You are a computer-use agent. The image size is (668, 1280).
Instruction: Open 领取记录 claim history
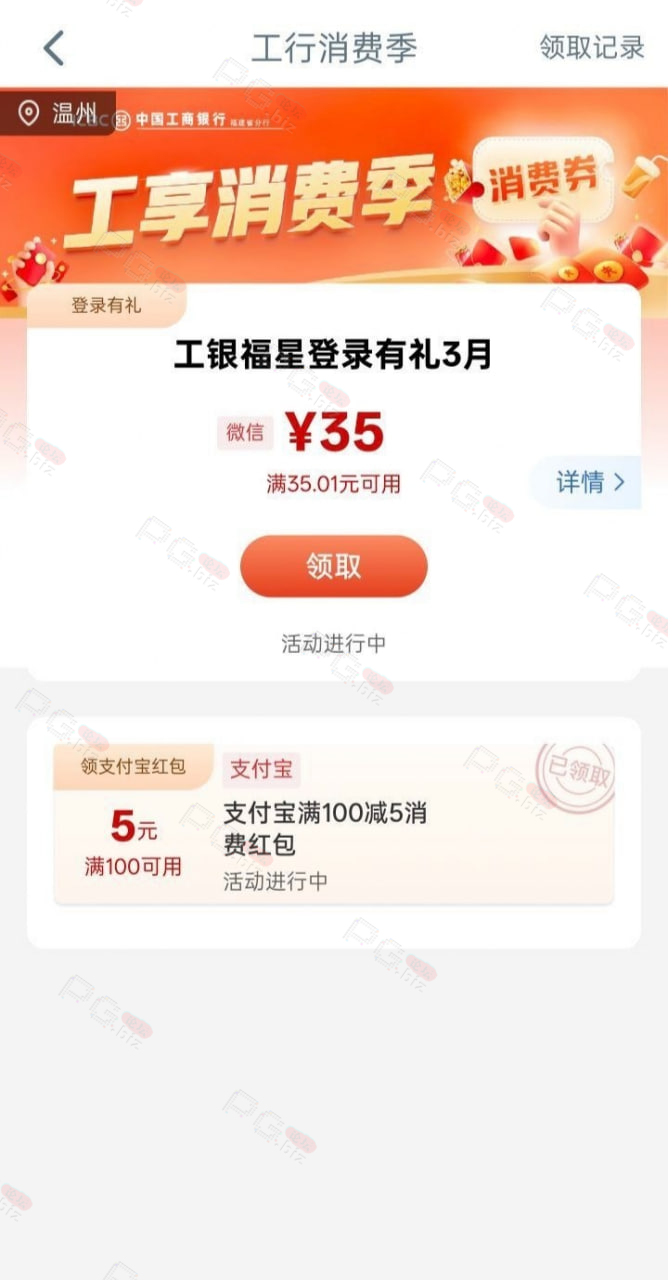coord(592,48)
